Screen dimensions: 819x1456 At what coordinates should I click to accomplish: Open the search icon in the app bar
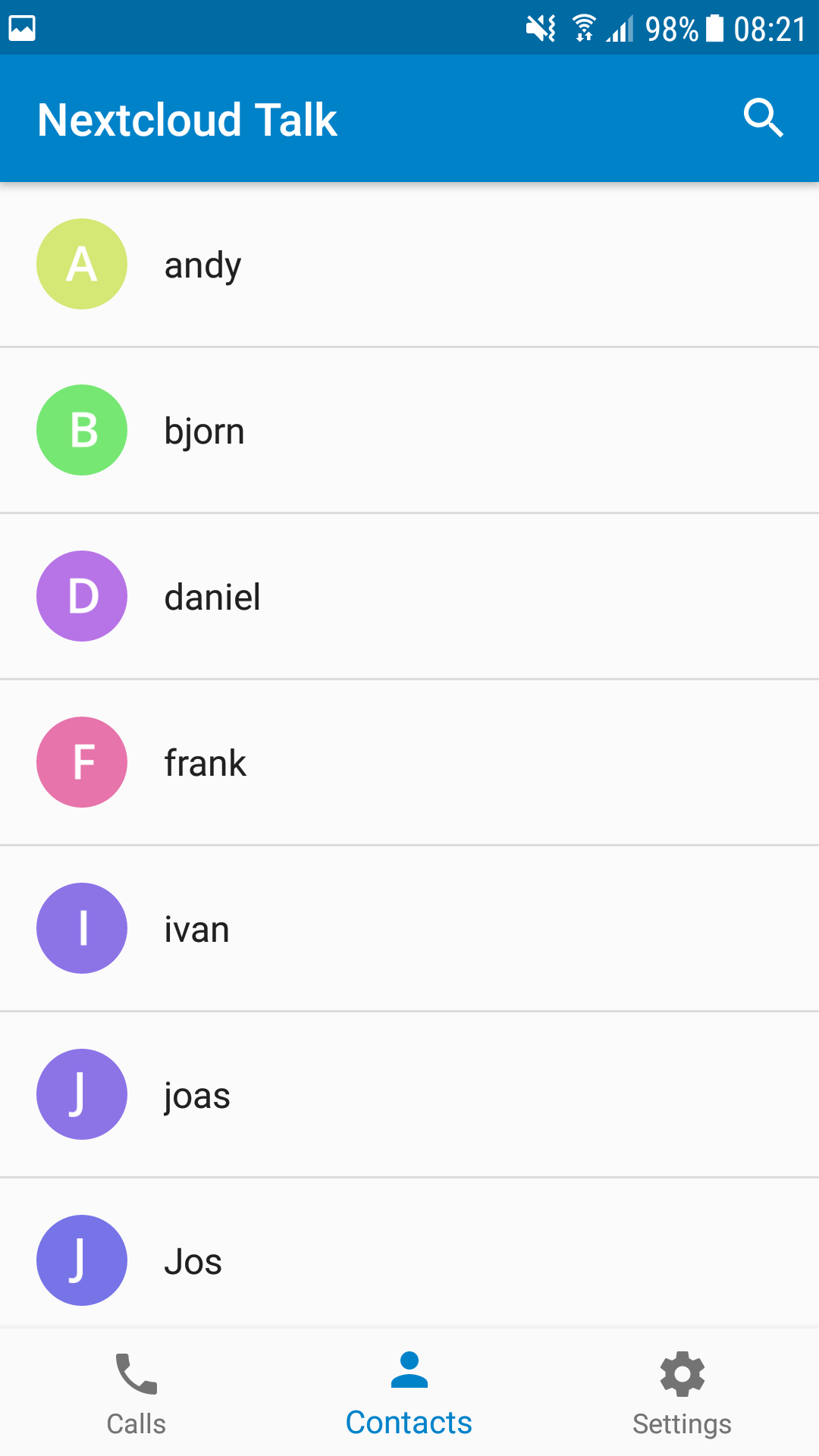point(763,118)
